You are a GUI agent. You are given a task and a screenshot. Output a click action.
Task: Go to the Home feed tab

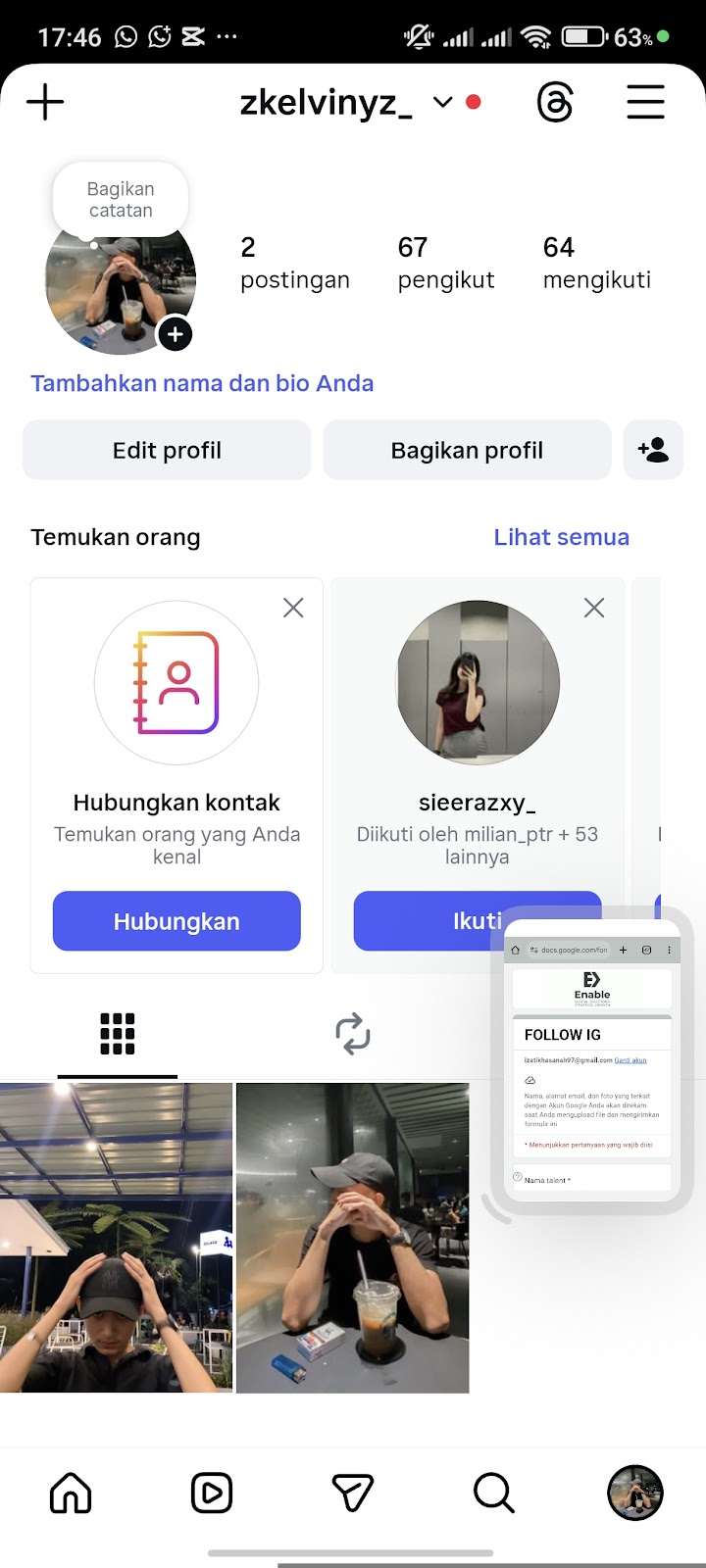[x=71, y=1494]
